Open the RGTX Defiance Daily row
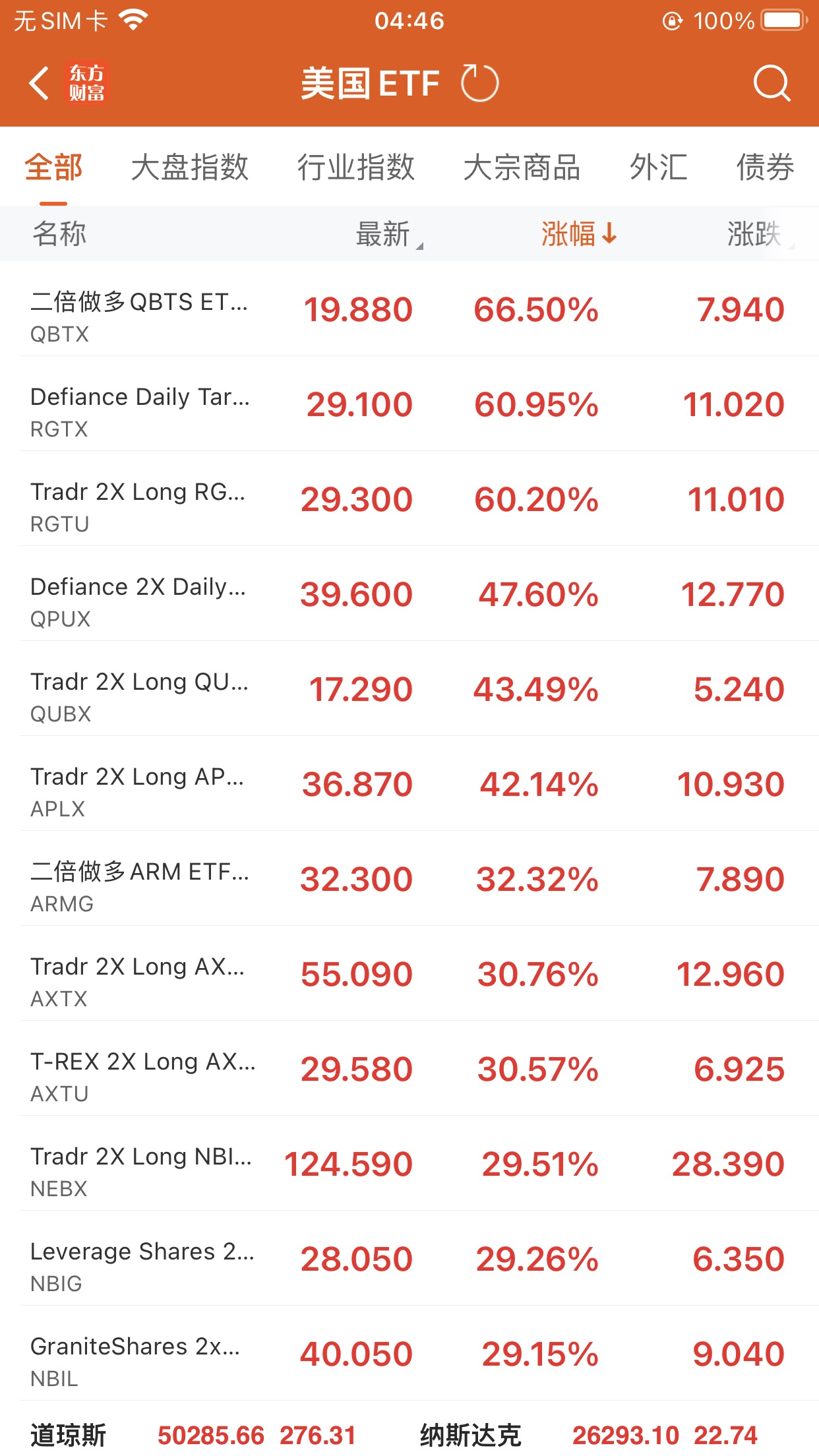Screen dimensions: 819x1456 pyautogui.click(x=409, y=404)
